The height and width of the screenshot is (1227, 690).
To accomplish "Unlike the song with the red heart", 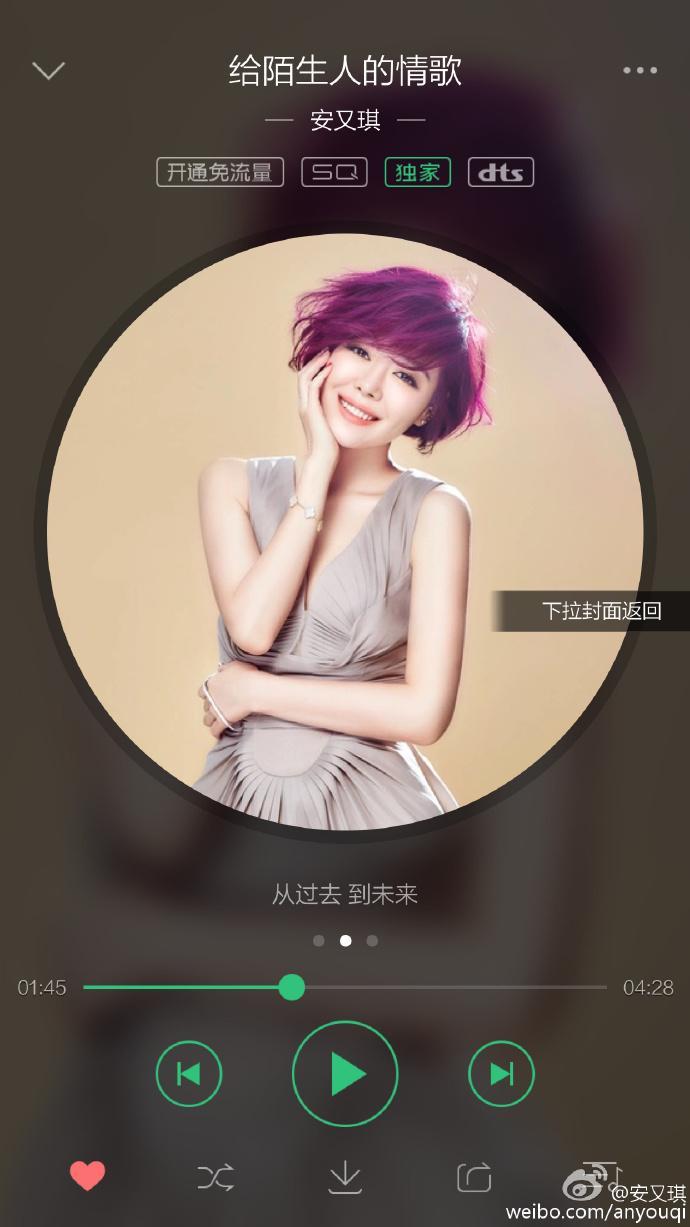I will [87, 1177].
